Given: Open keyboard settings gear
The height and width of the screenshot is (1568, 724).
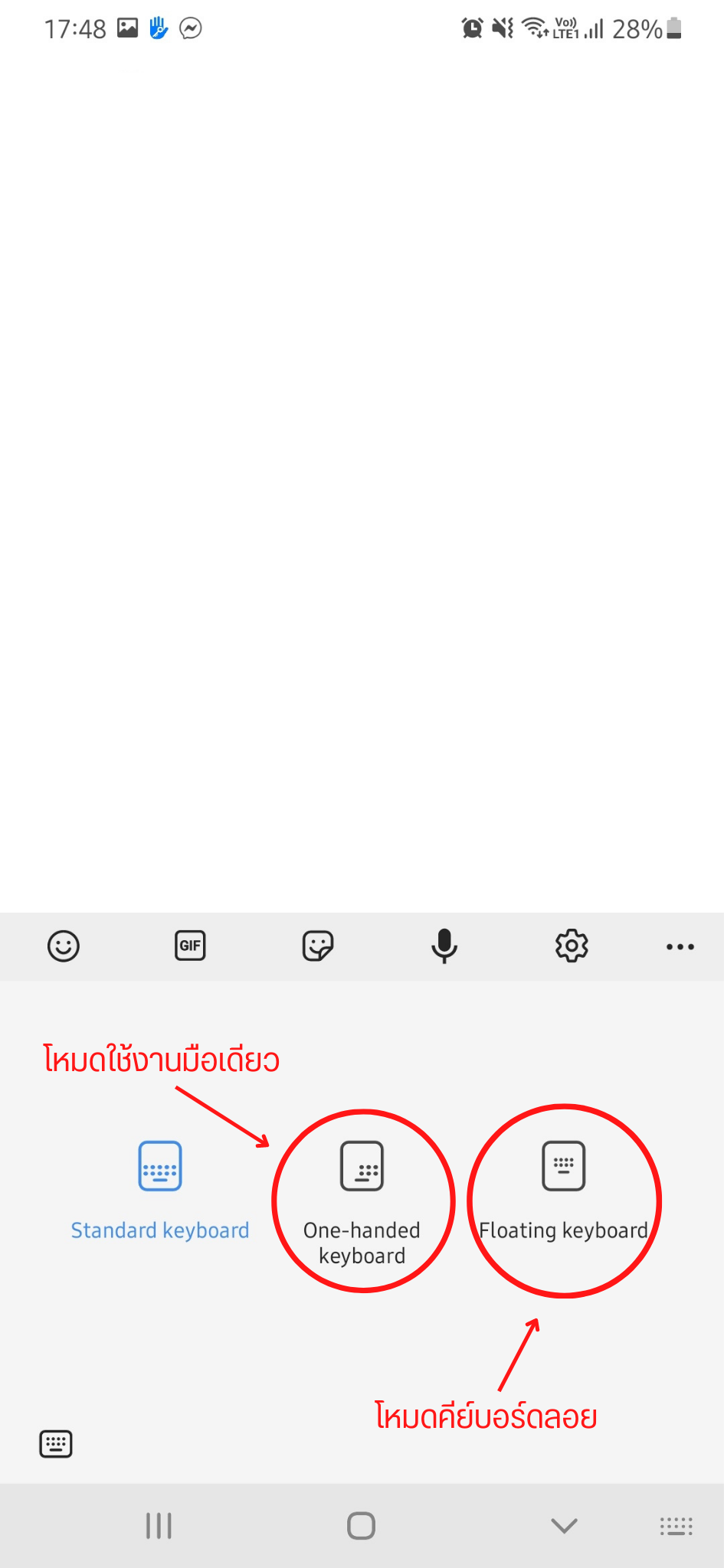Looking at the screenshot, I should point(572,946).
